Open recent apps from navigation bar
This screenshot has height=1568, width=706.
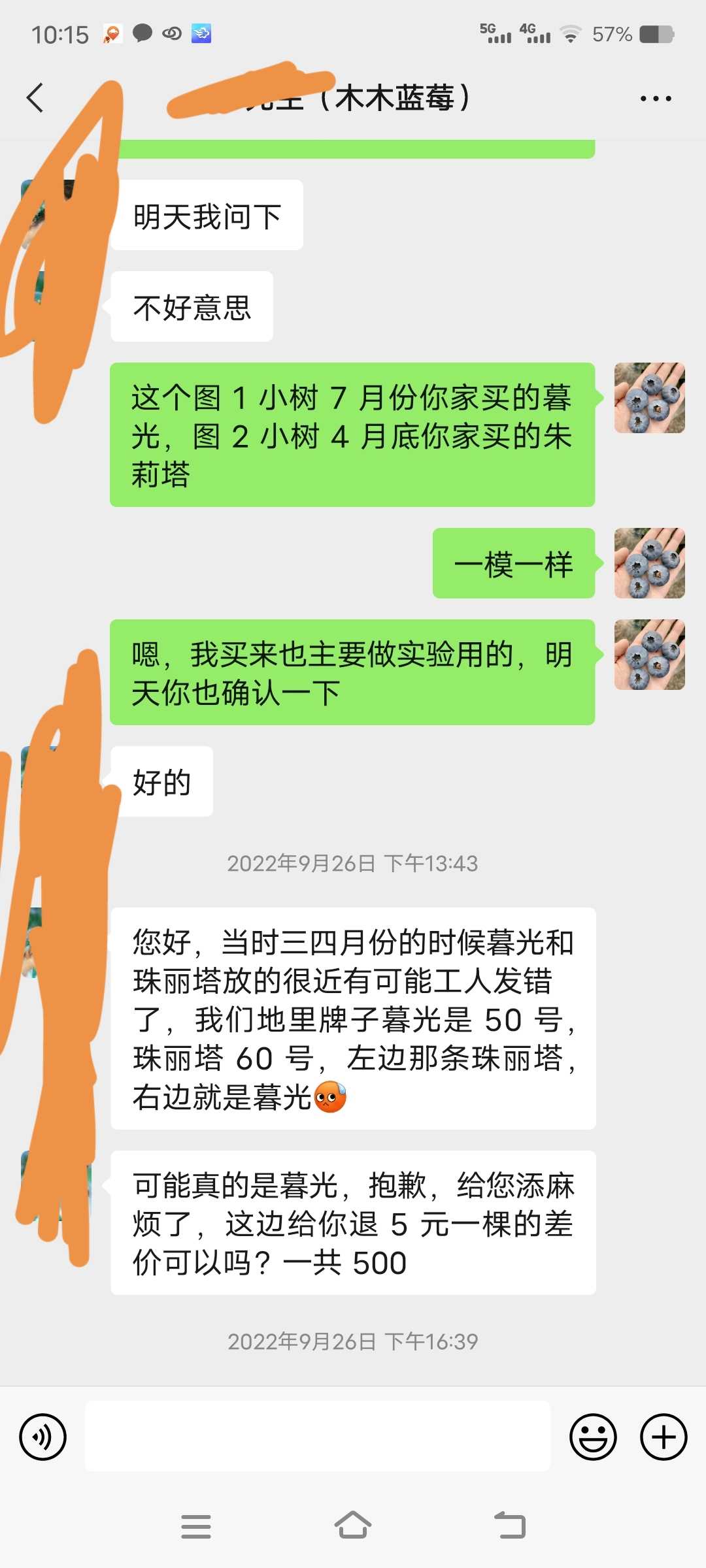(196, 1526)
